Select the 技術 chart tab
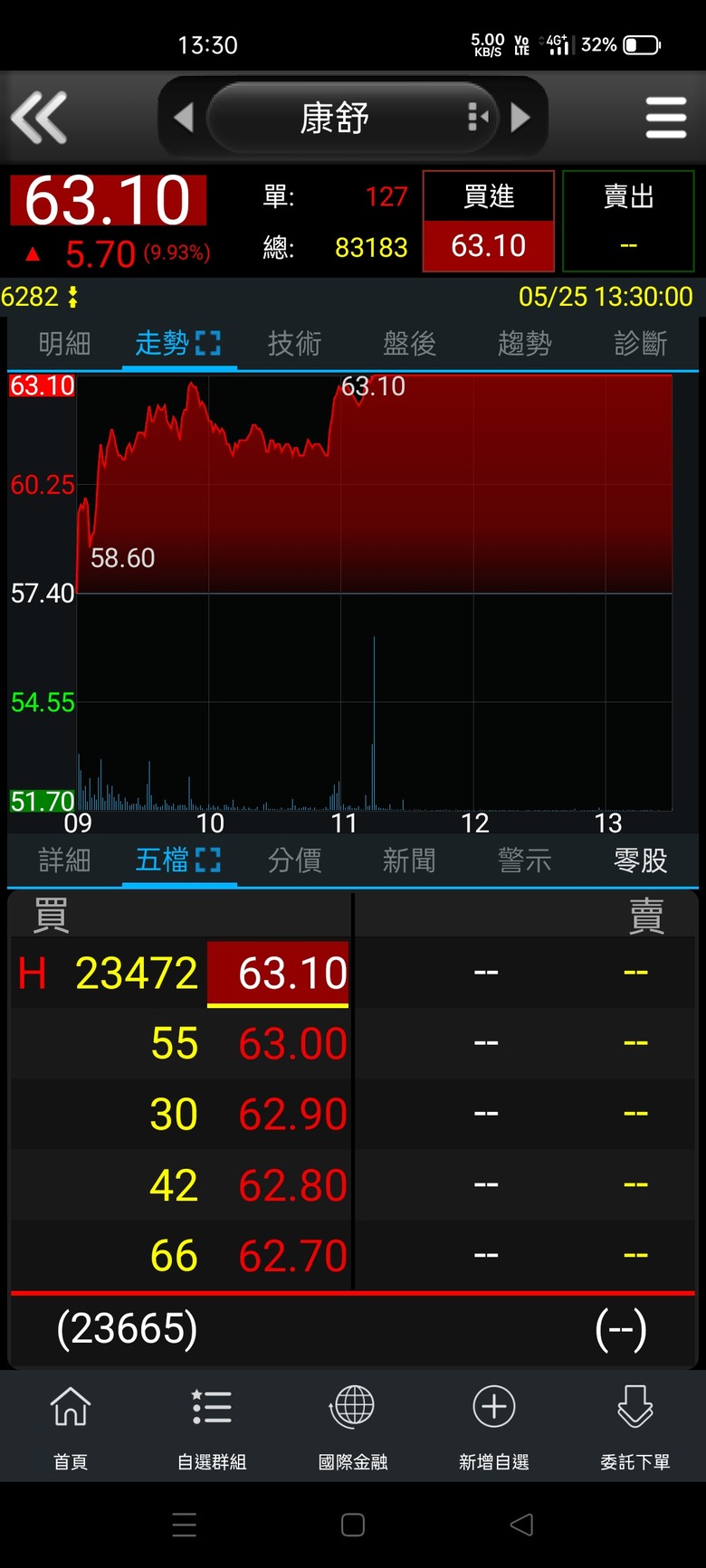This screenshot has width=706, height=1568. click(294, 343)
